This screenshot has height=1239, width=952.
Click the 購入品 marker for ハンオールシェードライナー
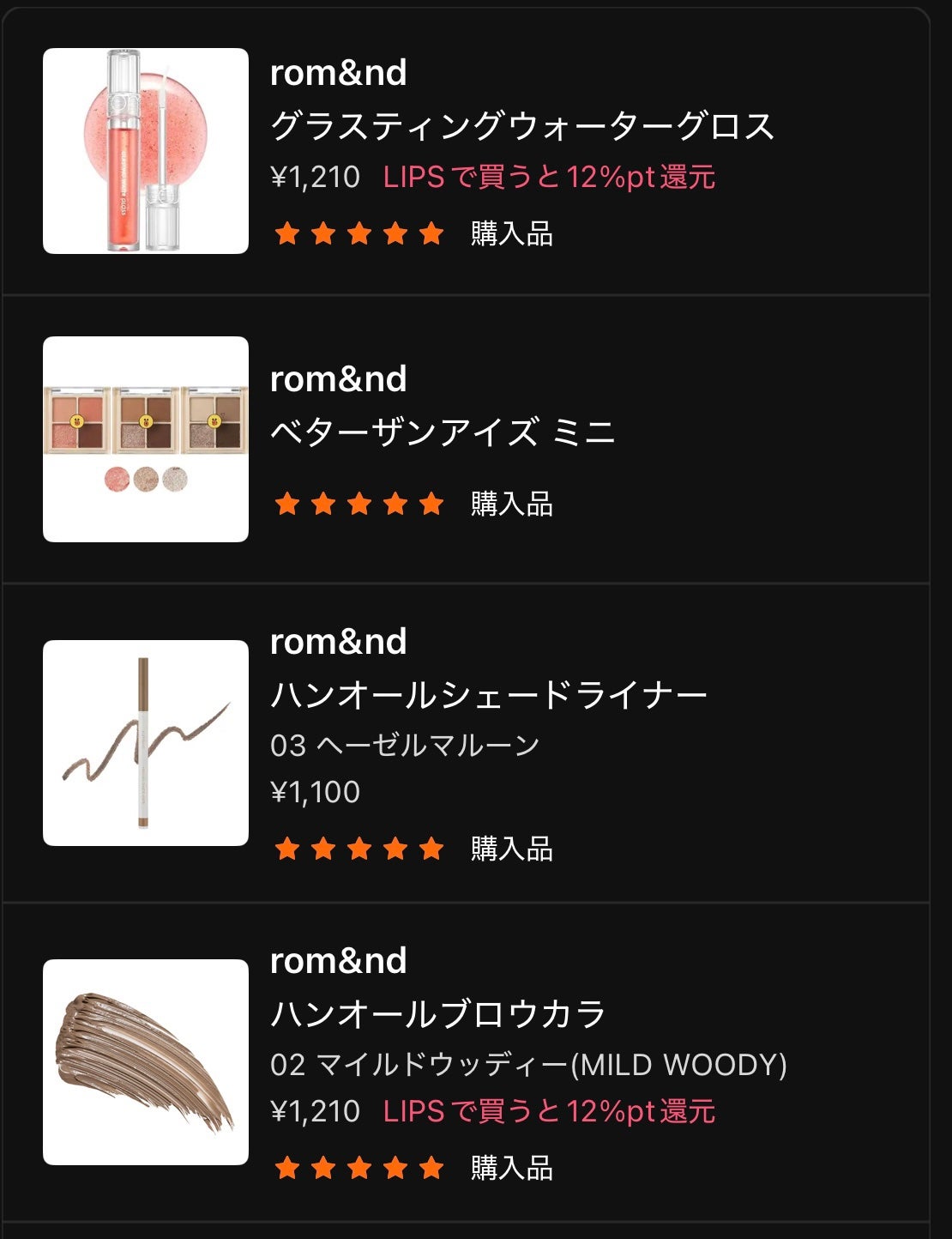511,850
